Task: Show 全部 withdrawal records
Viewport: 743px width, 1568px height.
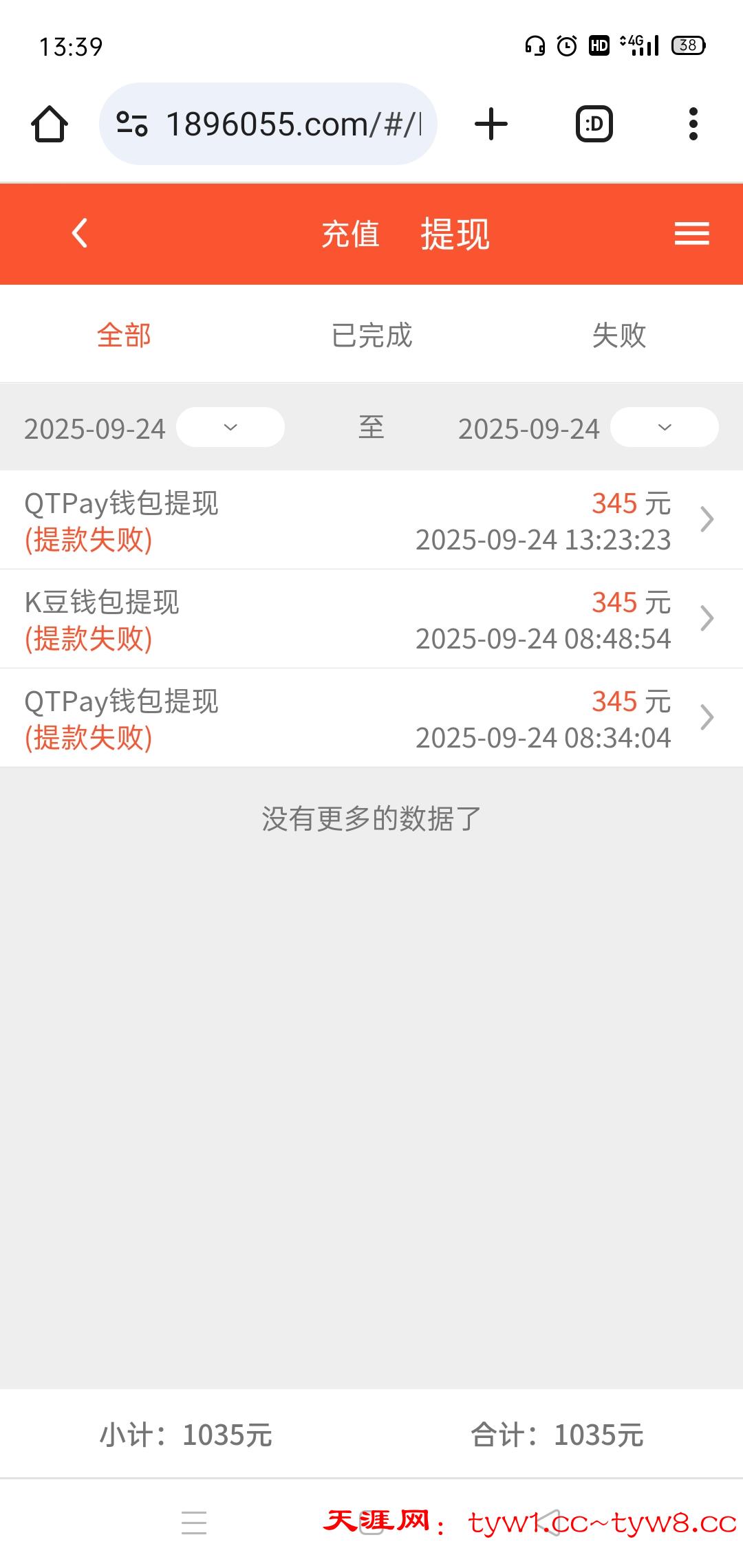Action: point(124,336)
